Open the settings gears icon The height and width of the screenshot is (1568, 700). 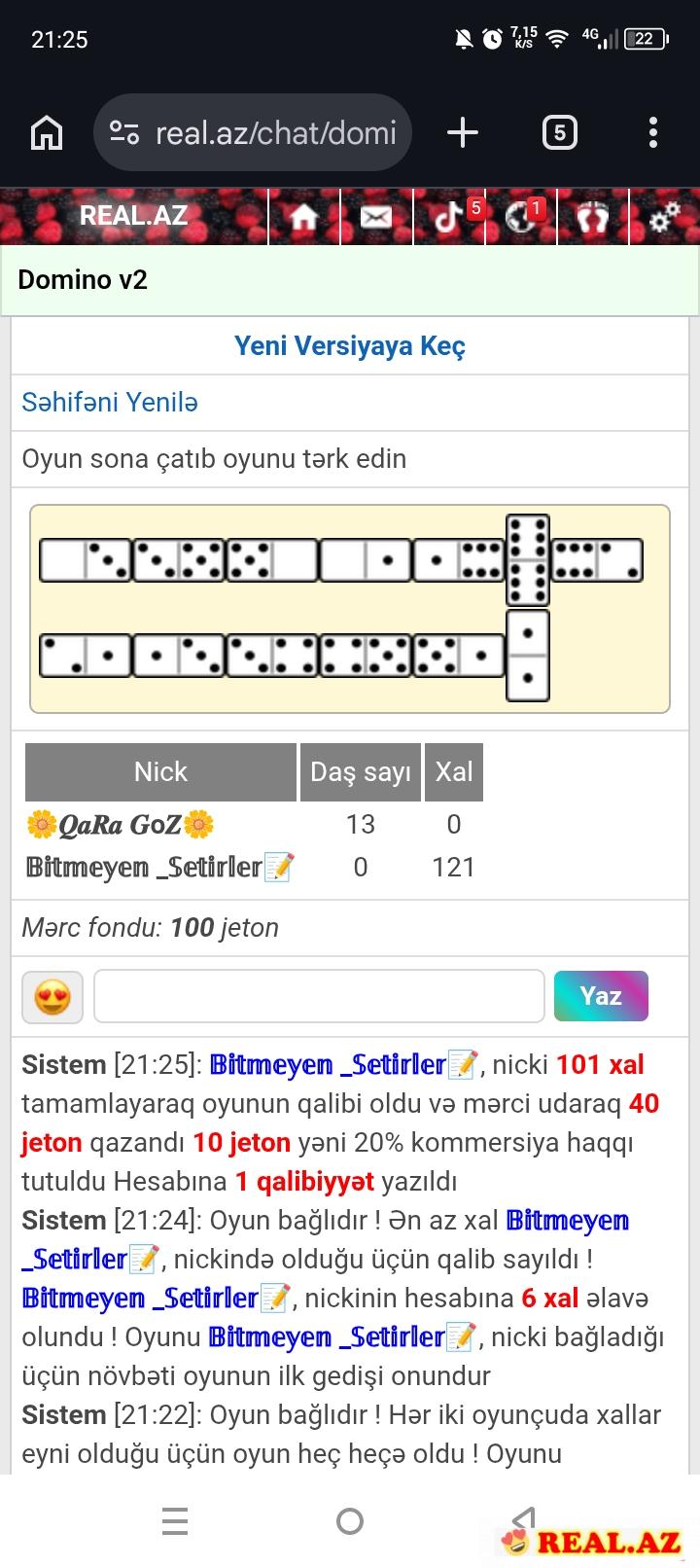664,217
